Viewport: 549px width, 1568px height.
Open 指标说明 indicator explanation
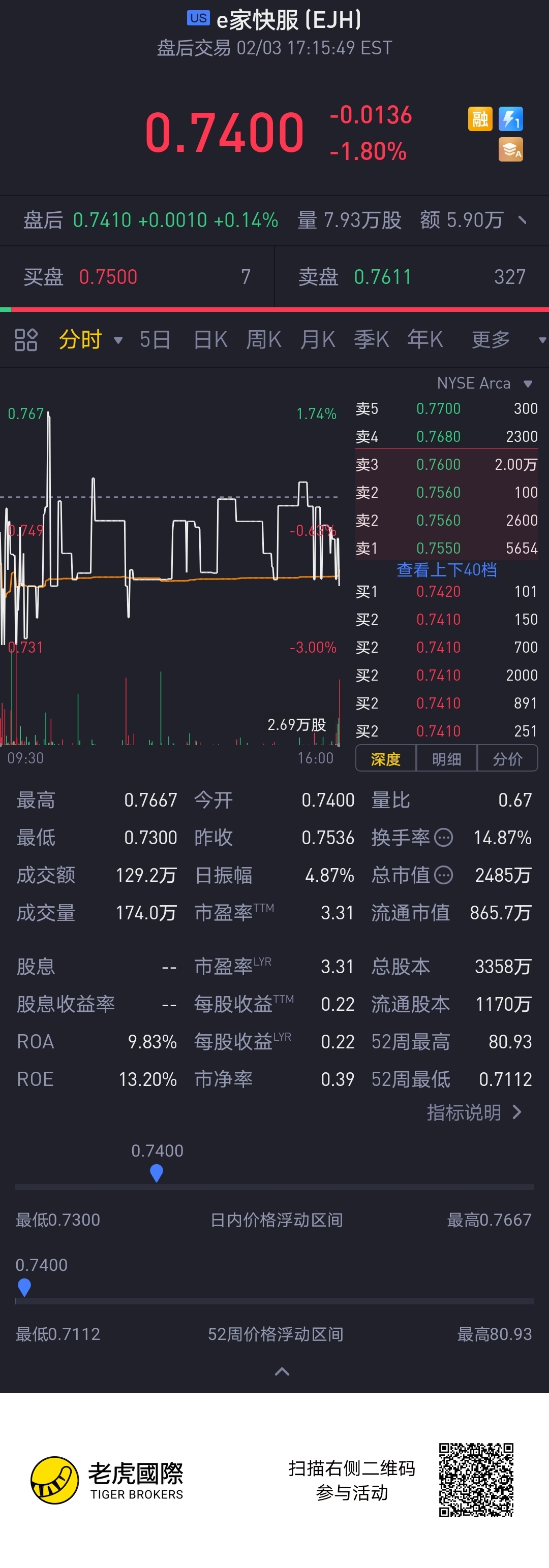(474, 1112)
